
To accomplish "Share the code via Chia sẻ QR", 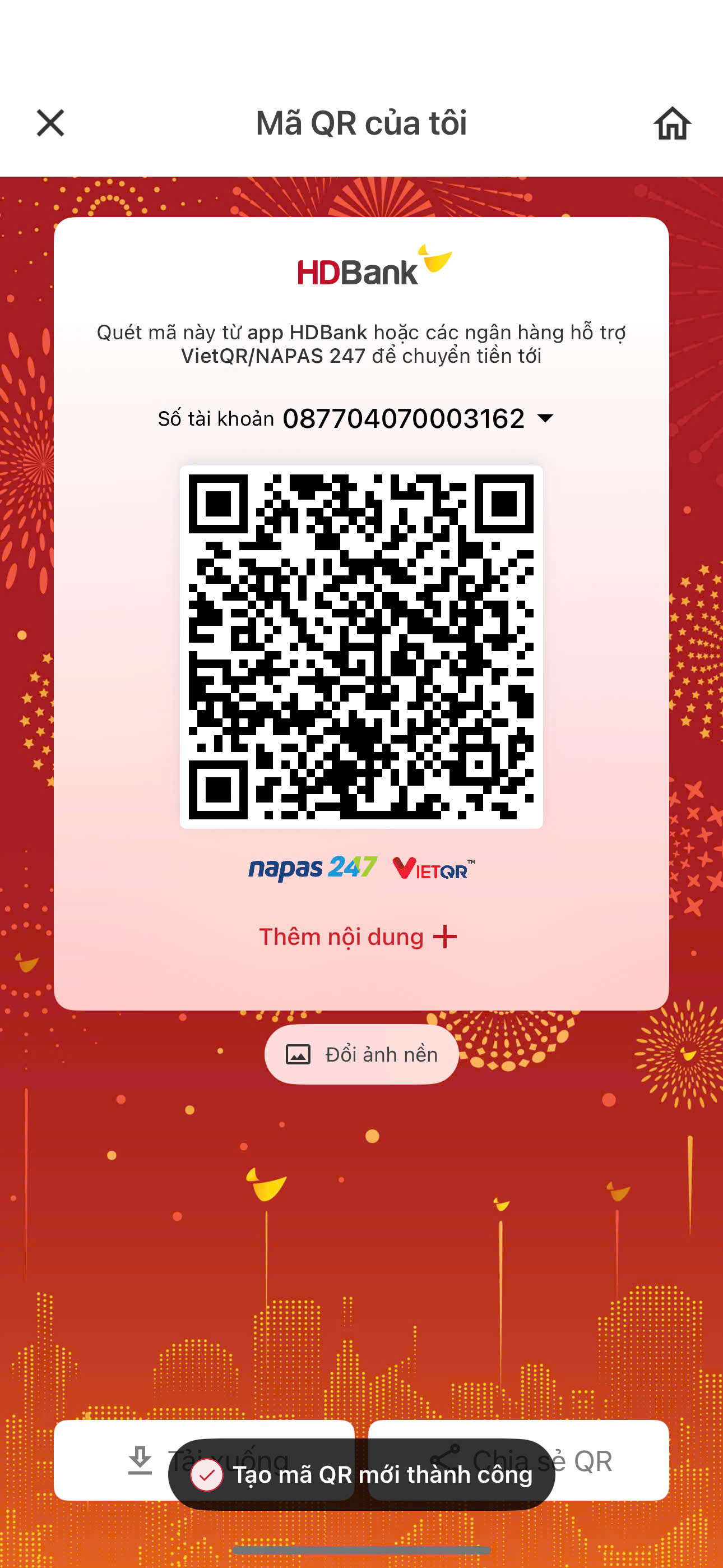I will [x=518, y=1460].
